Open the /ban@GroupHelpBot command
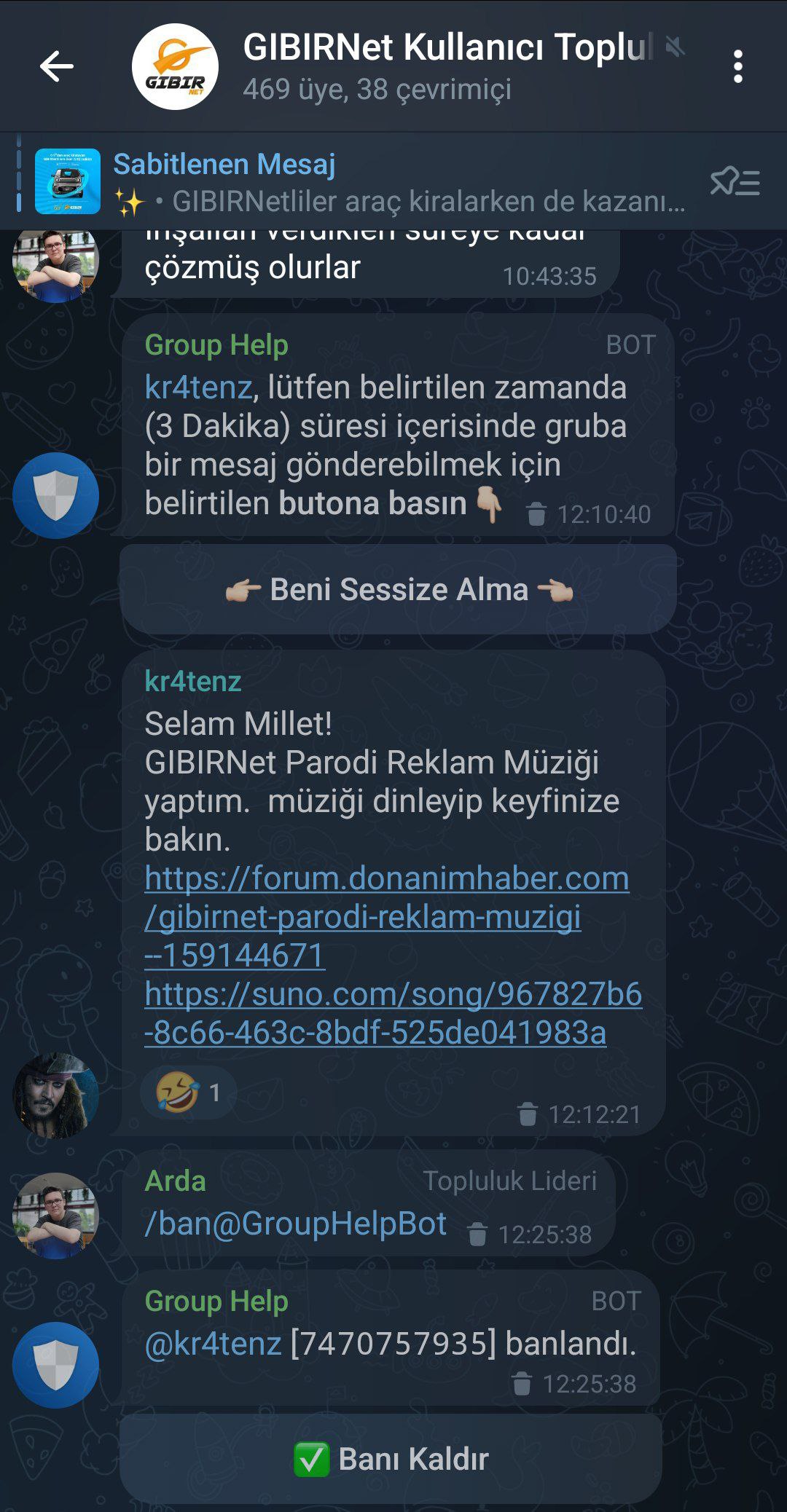The width and height of the screenshot is (787, 1512). point(295,1224)
